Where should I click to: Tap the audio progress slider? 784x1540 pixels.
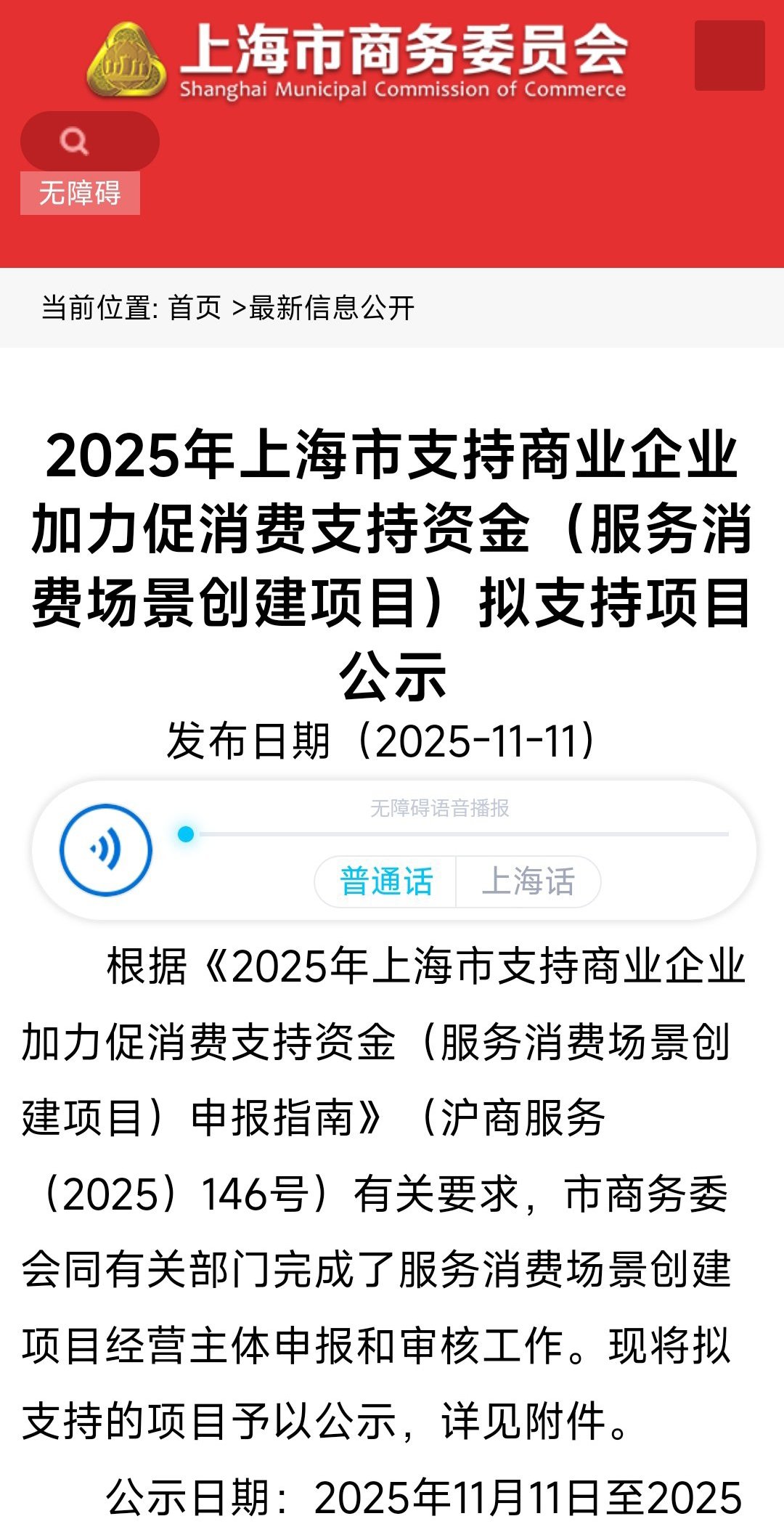[x=457, y=834]
